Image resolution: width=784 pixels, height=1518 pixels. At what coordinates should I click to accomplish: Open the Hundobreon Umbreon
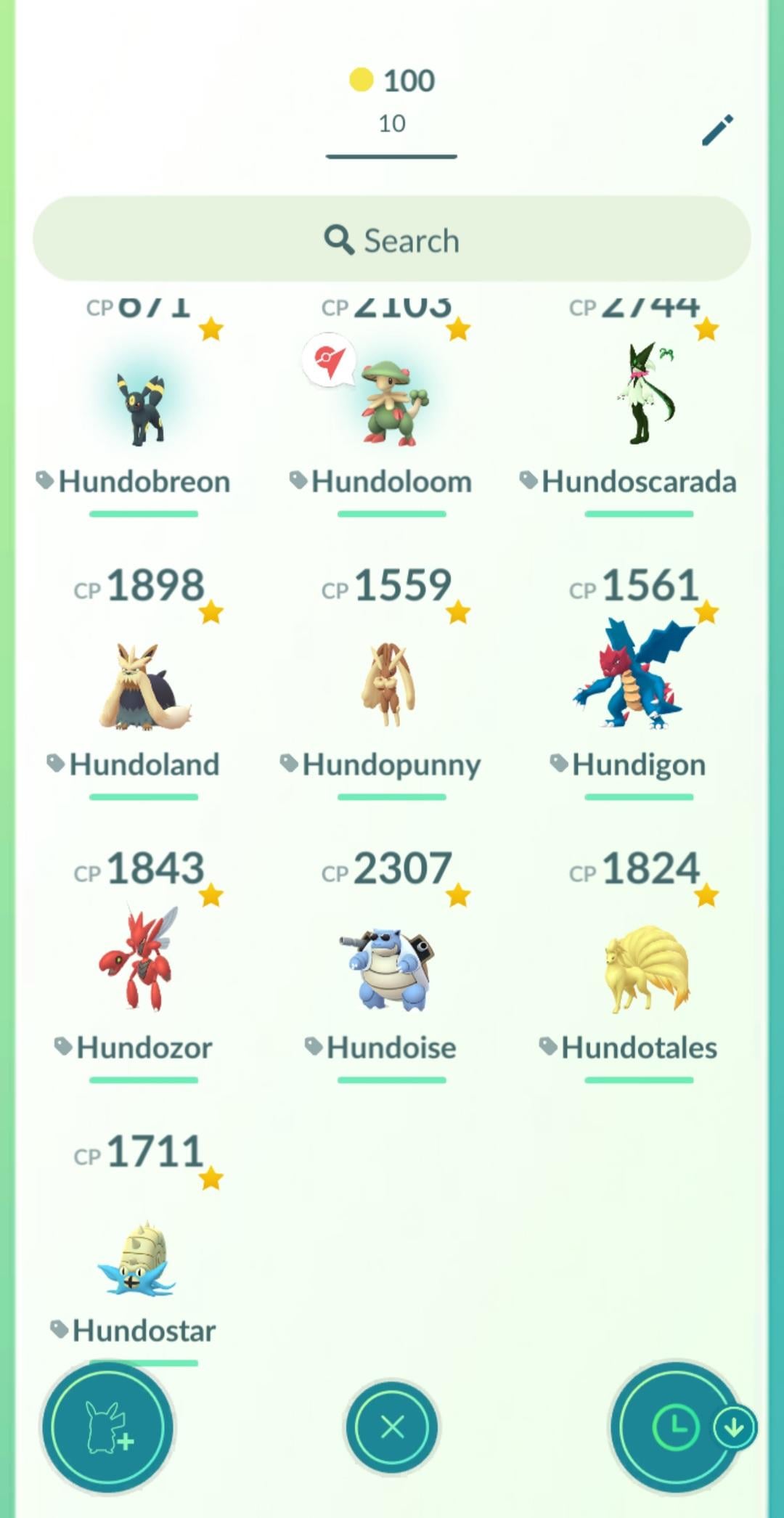[x=144, y=407]
